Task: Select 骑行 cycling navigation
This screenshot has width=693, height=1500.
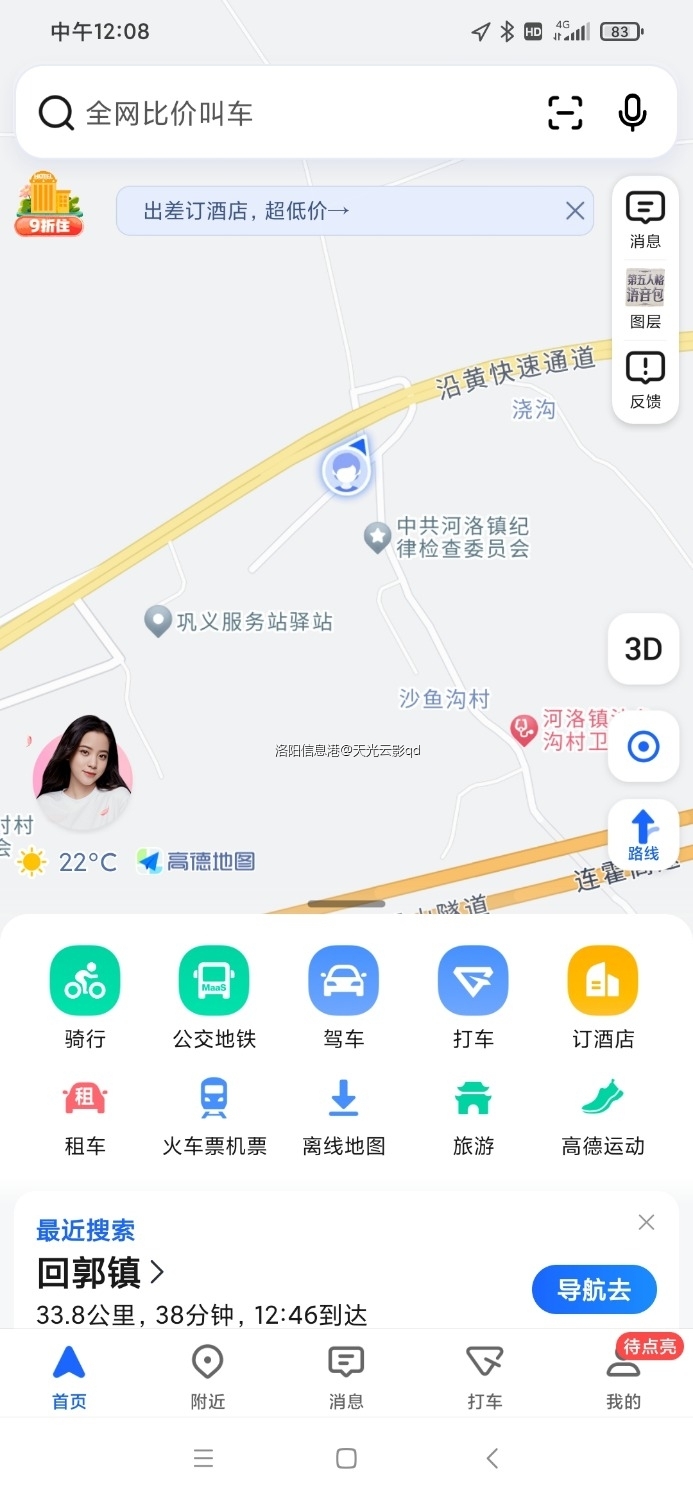Action: pyautogui.click(x=85, y=996)
